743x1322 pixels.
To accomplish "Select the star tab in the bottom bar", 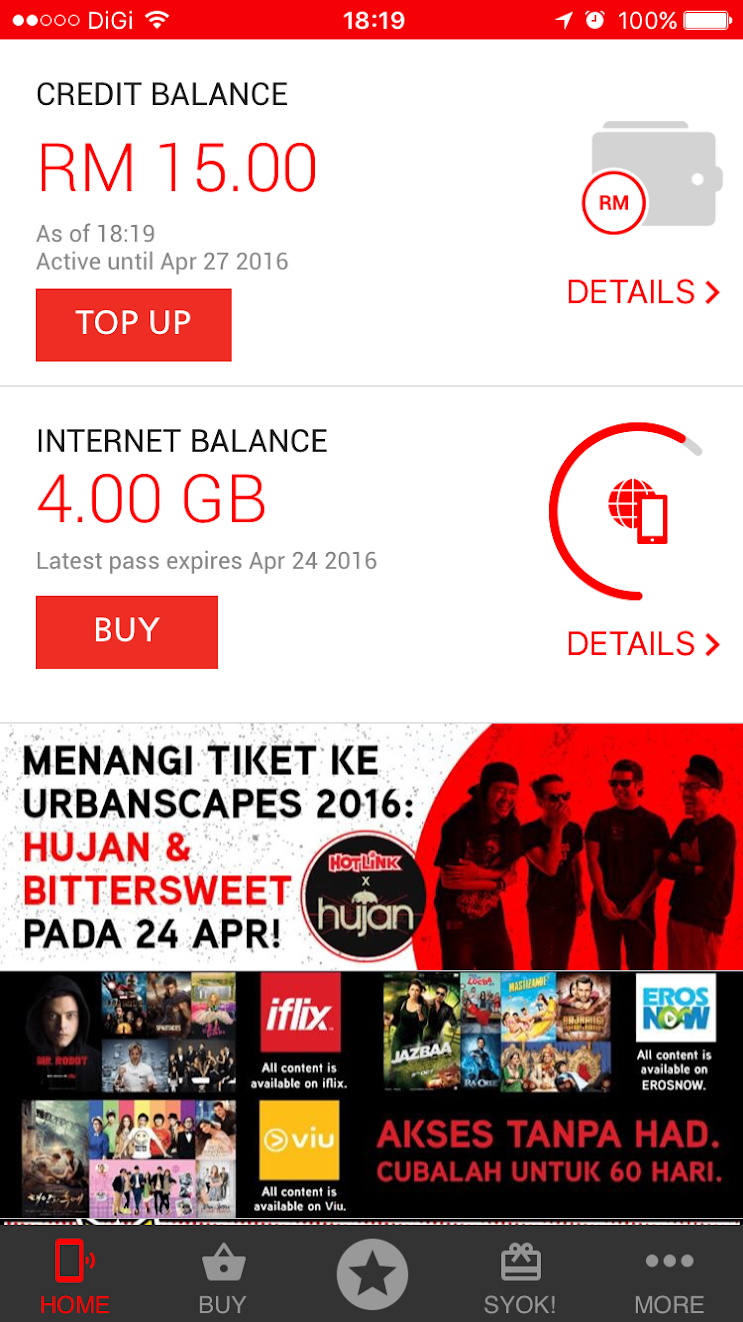I will pyautogui.click(x=372, y=1274).
